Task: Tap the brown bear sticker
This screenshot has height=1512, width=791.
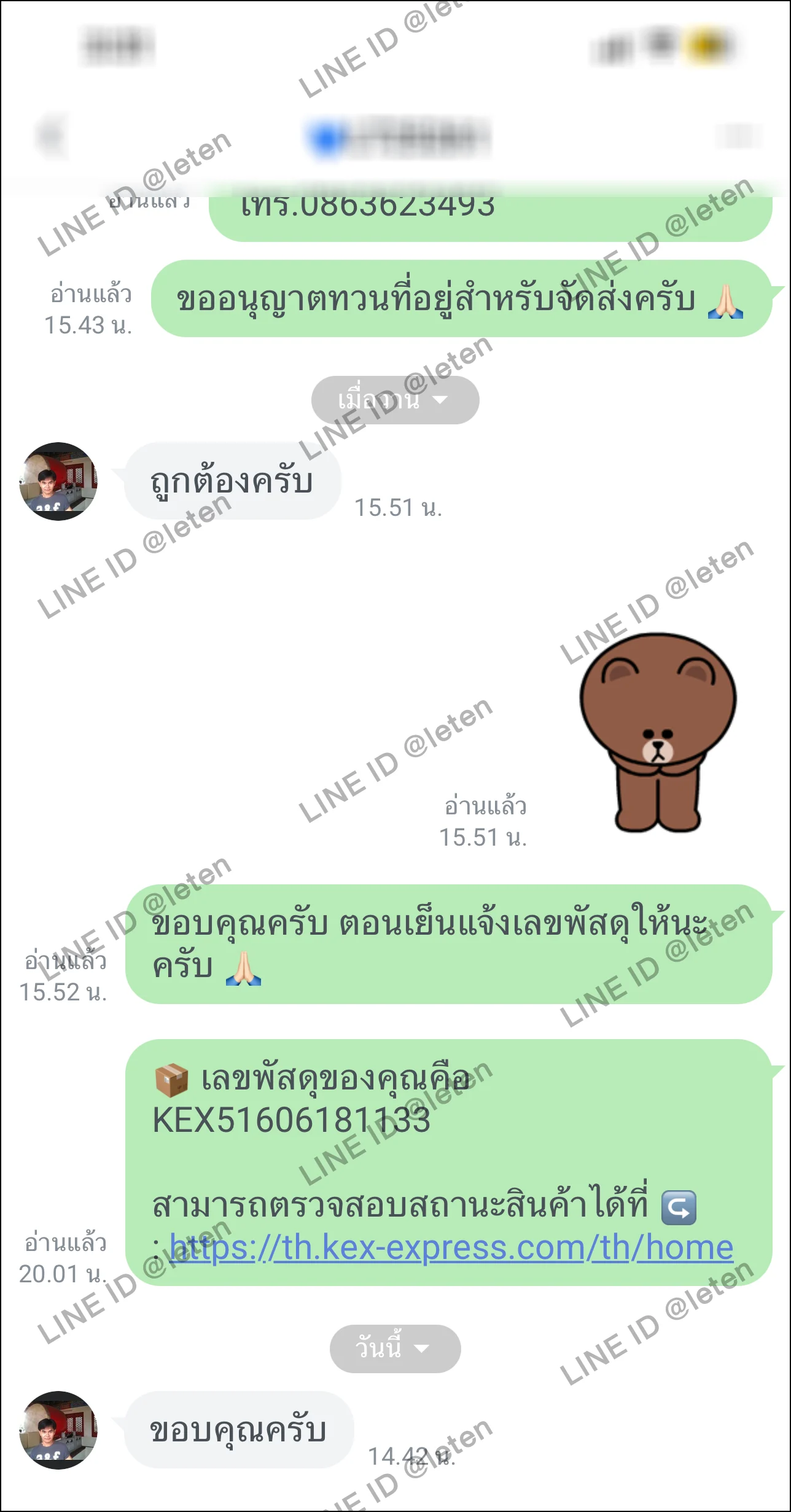Action: tap(658, 732)
